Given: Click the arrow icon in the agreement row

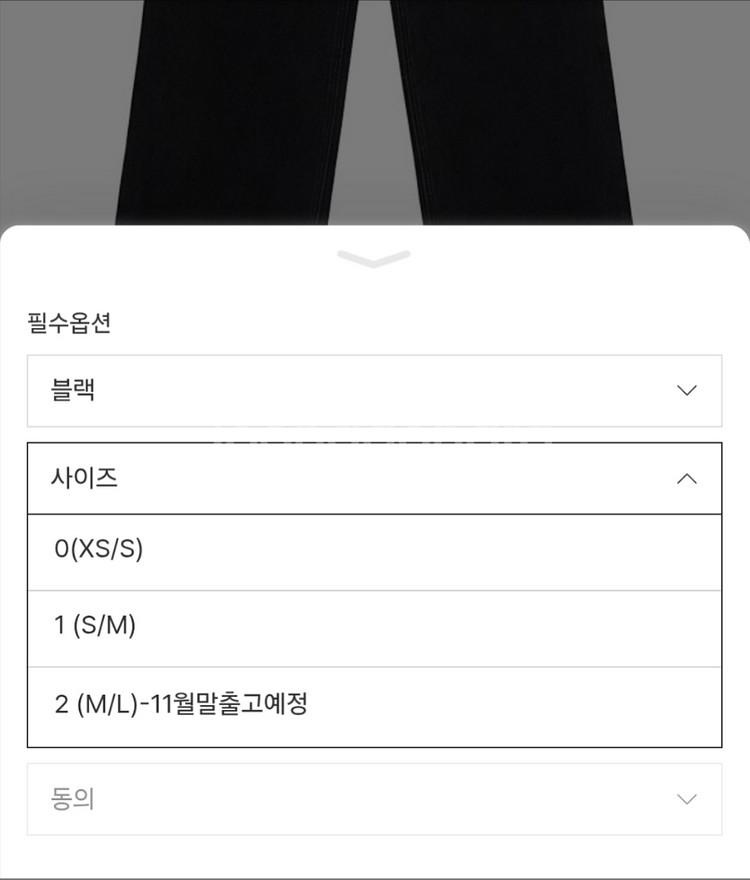Looking at the screenshot, I should (685, 799).
